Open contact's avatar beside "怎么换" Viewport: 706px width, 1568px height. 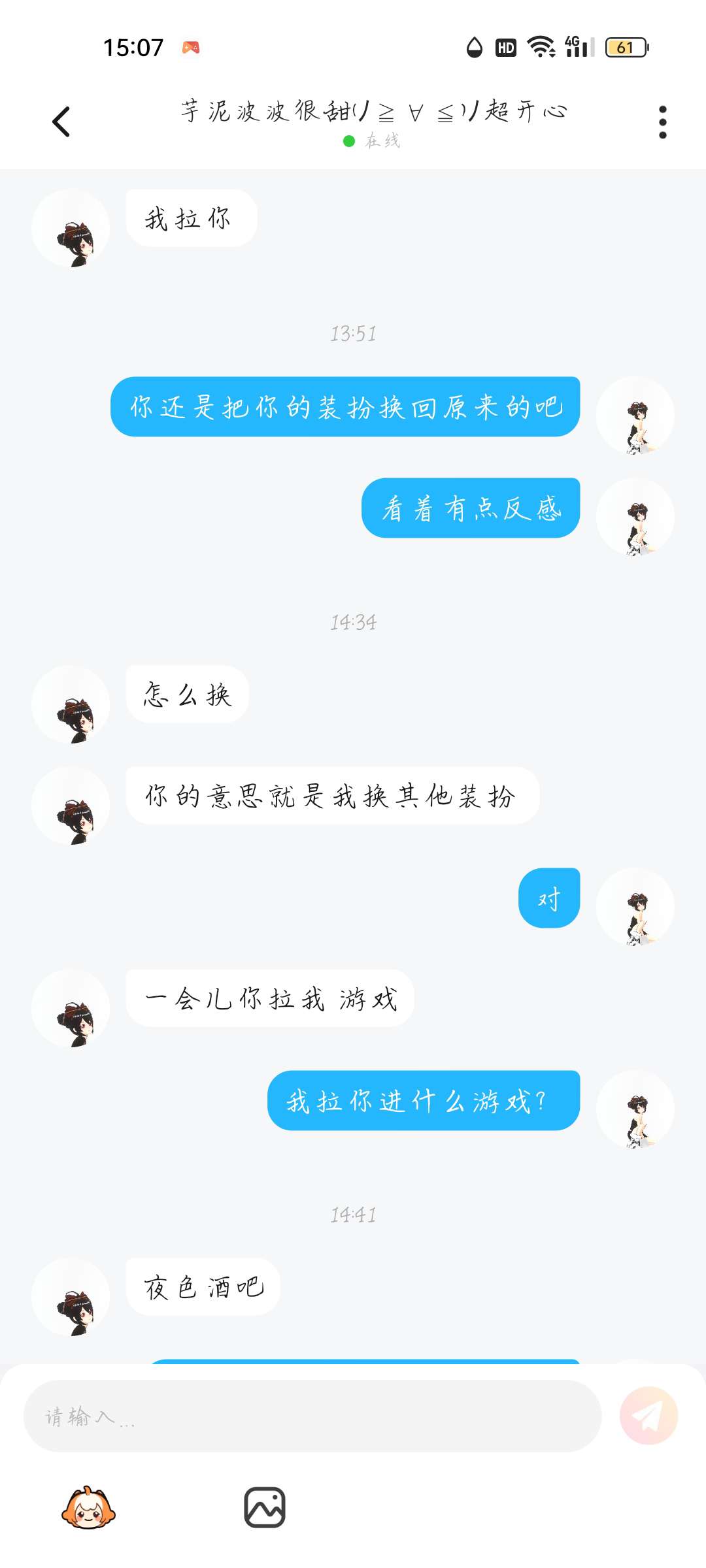click(71, 704)
